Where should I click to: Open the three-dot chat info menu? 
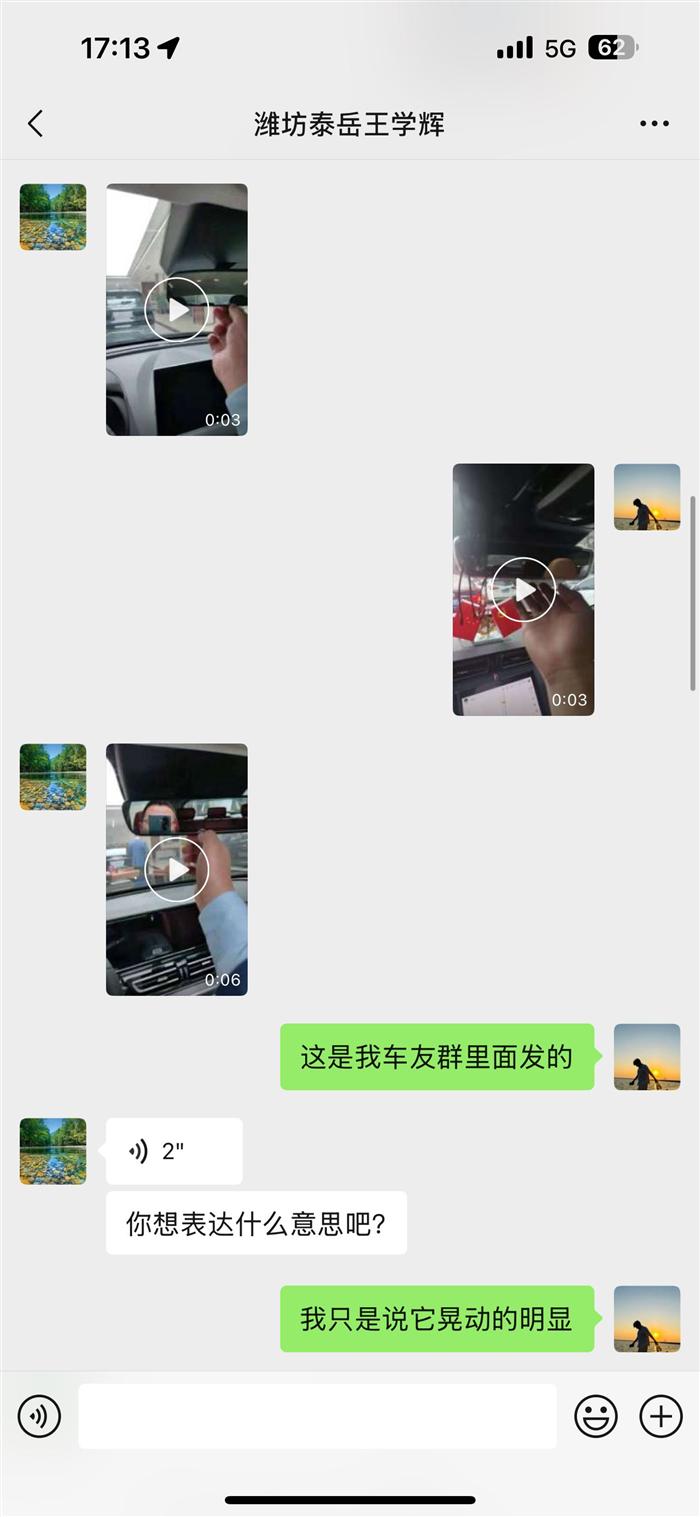tap(654, 124)
